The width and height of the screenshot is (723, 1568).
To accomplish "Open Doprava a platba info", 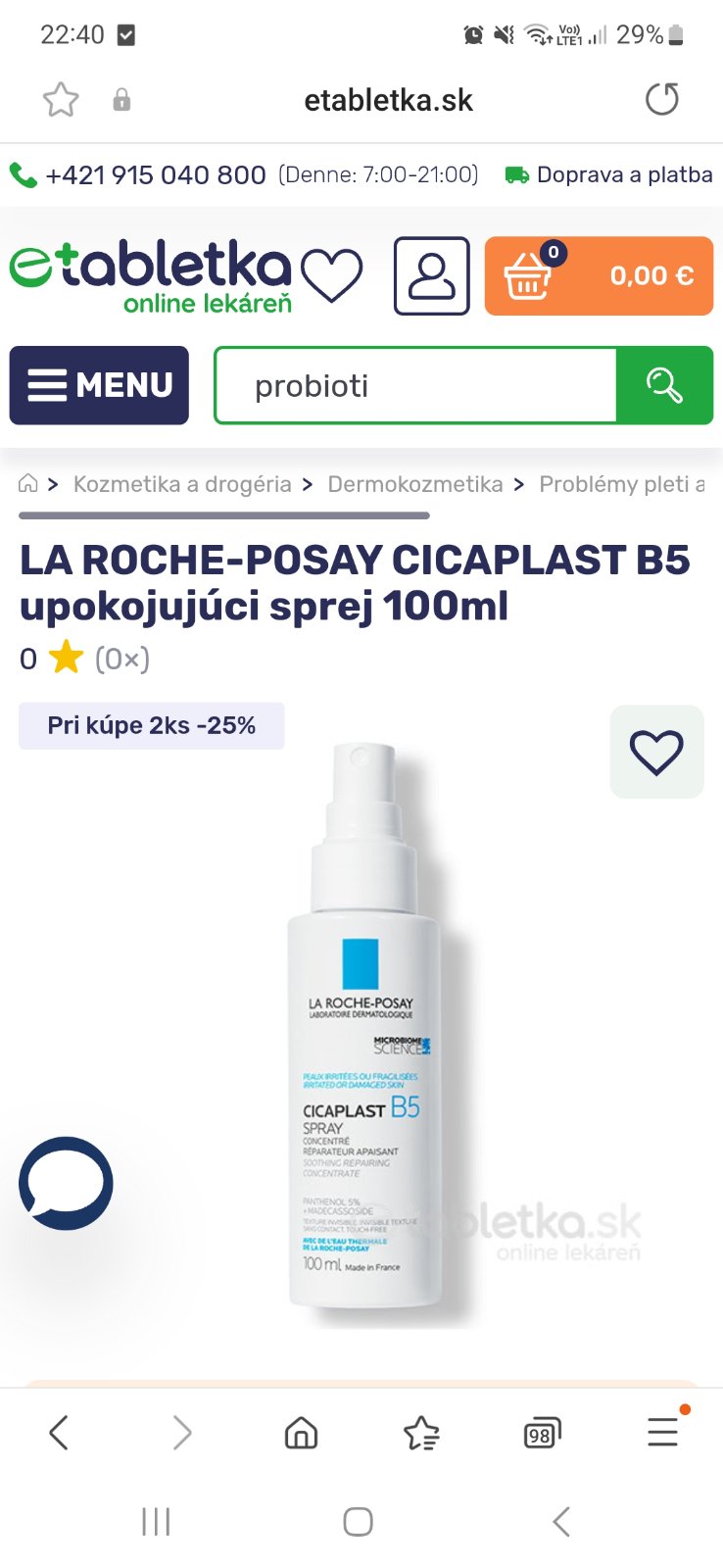I will pos(609,175).
